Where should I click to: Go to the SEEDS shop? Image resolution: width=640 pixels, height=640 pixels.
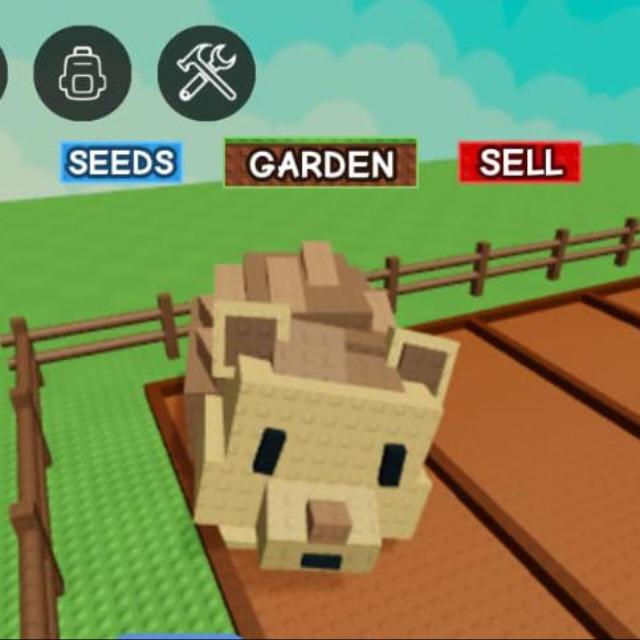[122, 162]
